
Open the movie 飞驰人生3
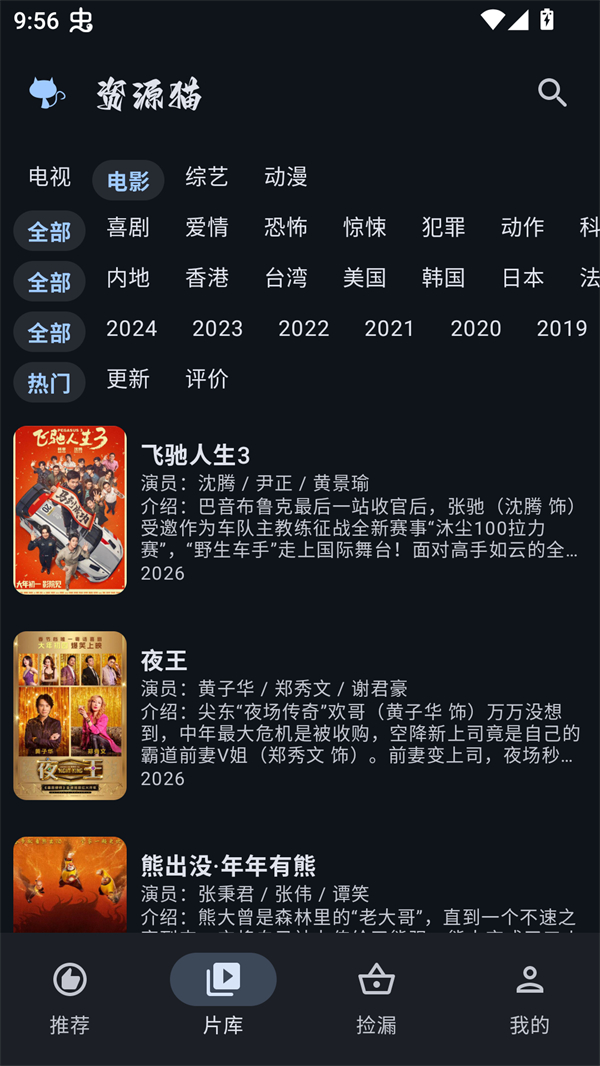point(195,458)
